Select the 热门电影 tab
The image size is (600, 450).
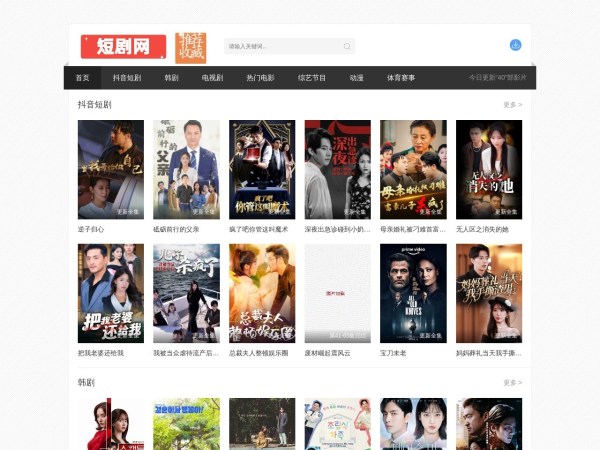pos(260,78)
